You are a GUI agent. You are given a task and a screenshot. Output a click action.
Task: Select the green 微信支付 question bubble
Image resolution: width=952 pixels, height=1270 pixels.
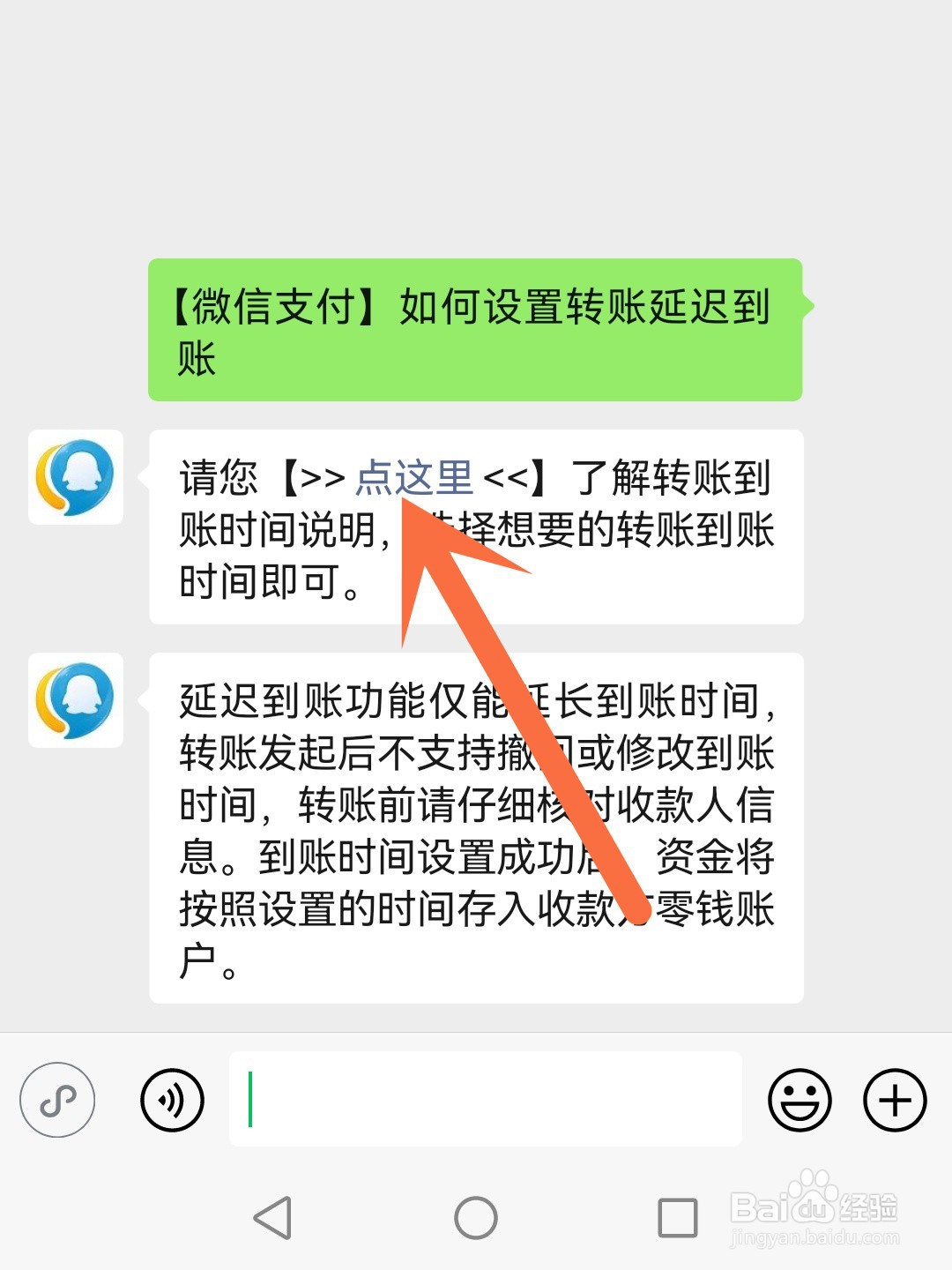coord(476,331)
